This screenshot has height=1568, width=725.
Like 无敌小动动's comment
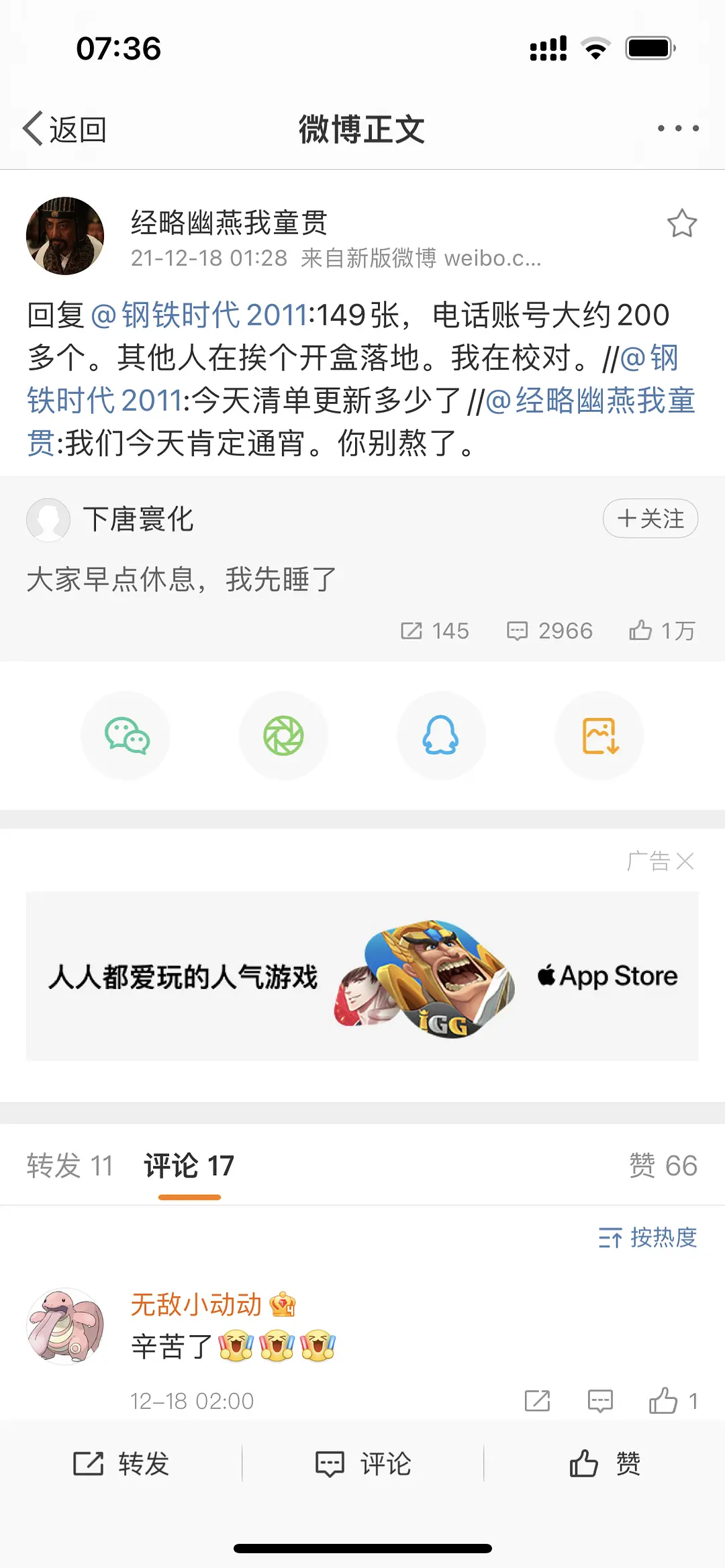click(663, 1401)
